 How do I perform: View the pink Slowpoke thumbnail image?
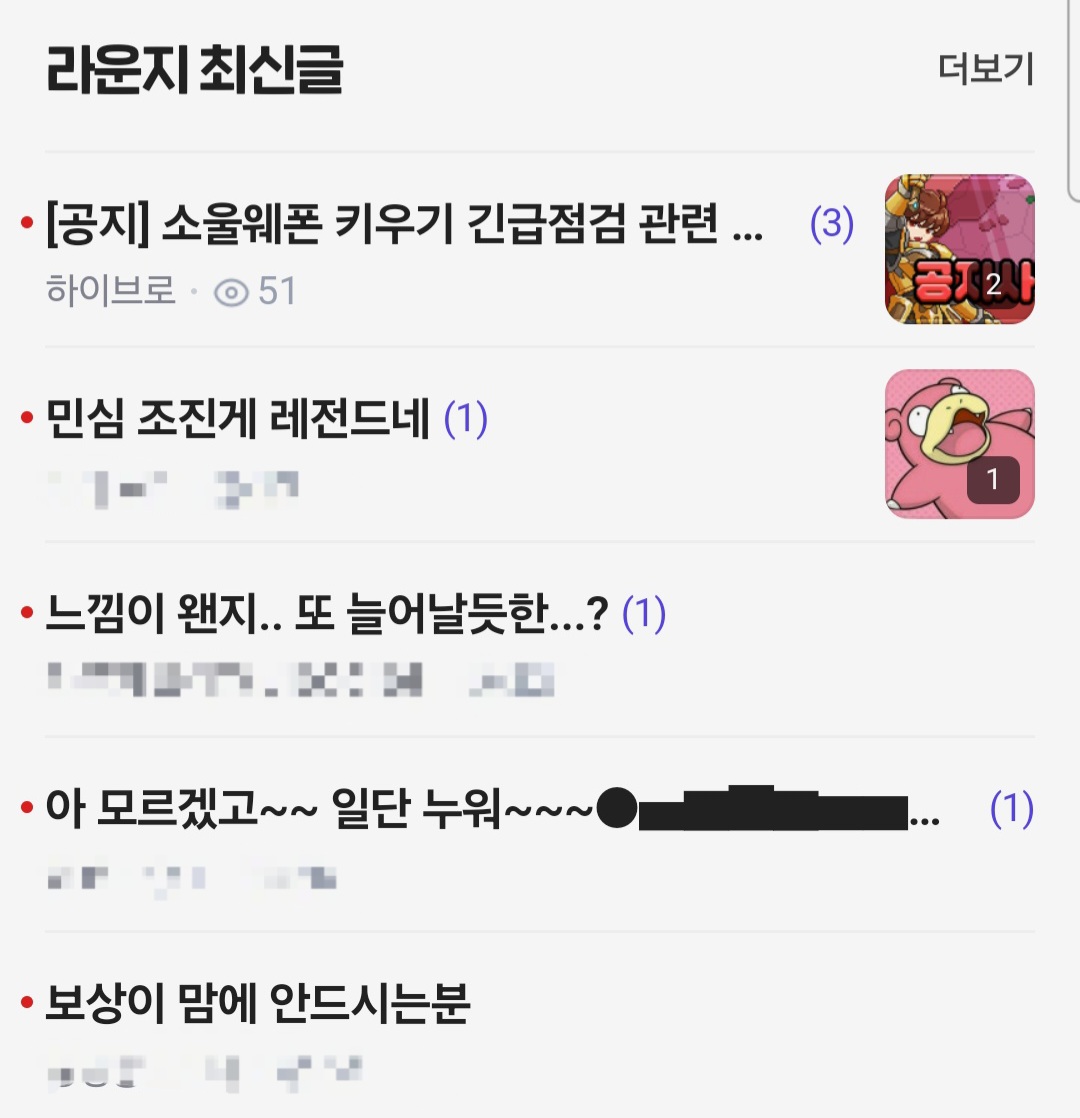(x=959, y=444)
